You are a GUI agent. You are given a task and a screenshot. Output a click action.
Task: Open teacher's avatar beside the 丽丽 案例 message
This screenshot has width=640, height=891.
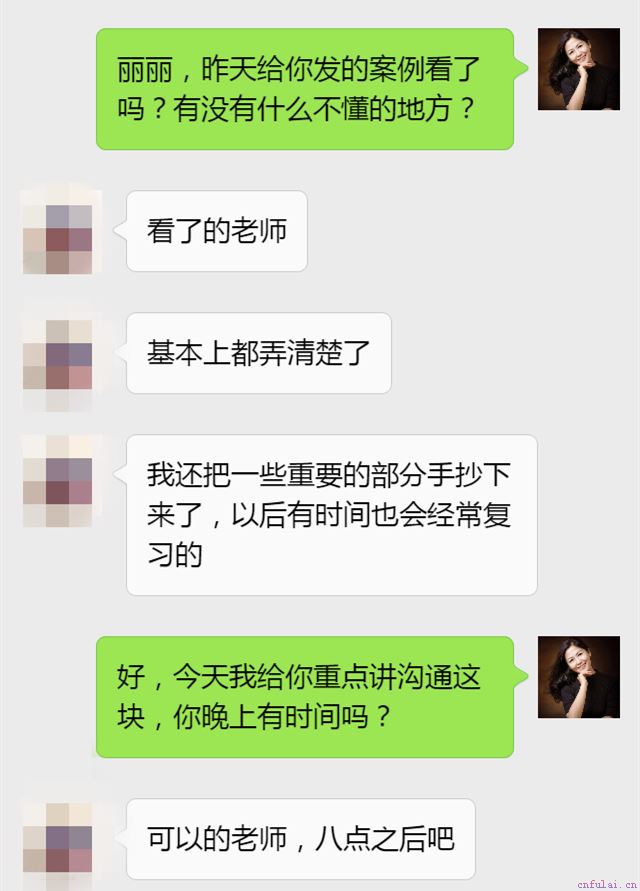579,69
